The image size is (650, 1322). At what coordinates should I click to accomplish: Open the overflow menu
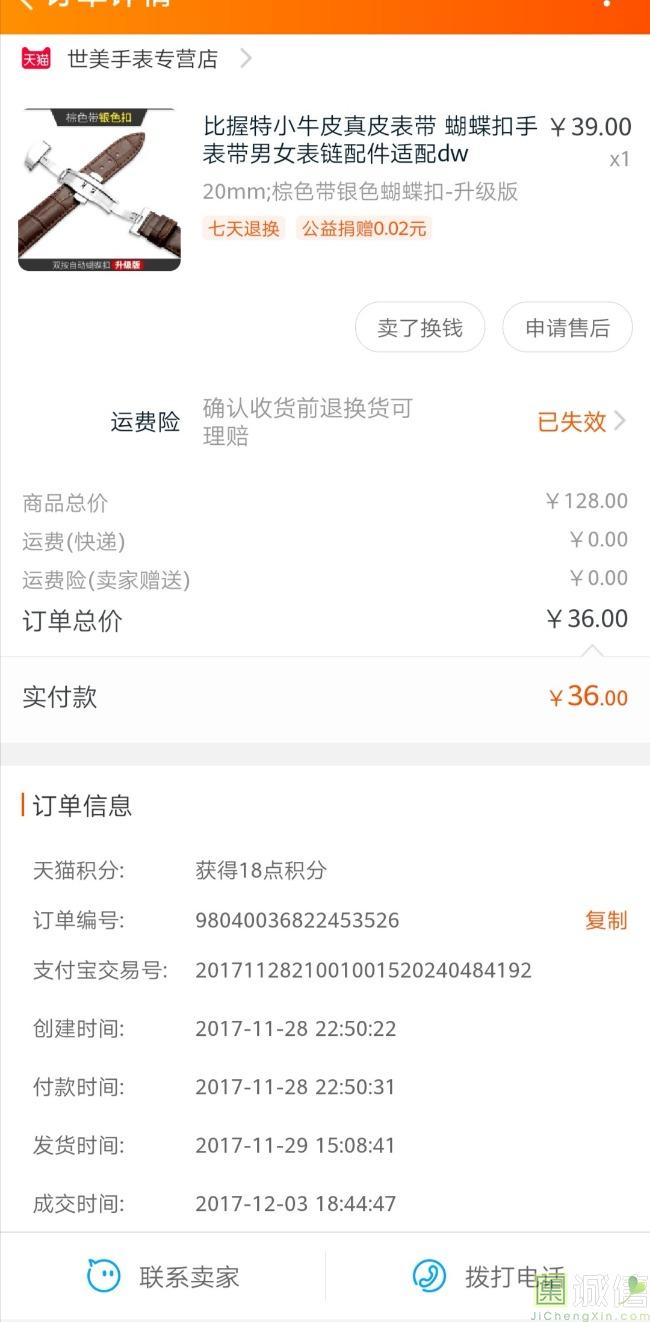[x=607, y=5]
